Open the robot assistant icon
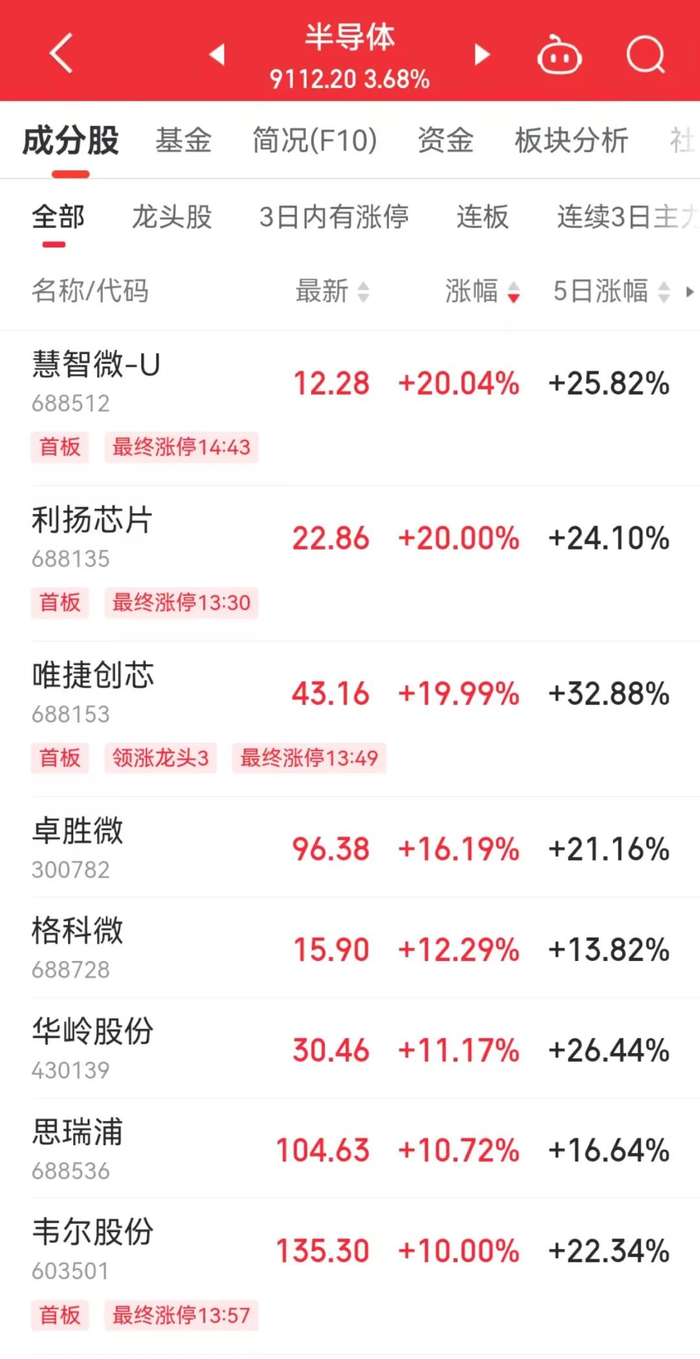The image size is (700, 1359). click(559, 54)
